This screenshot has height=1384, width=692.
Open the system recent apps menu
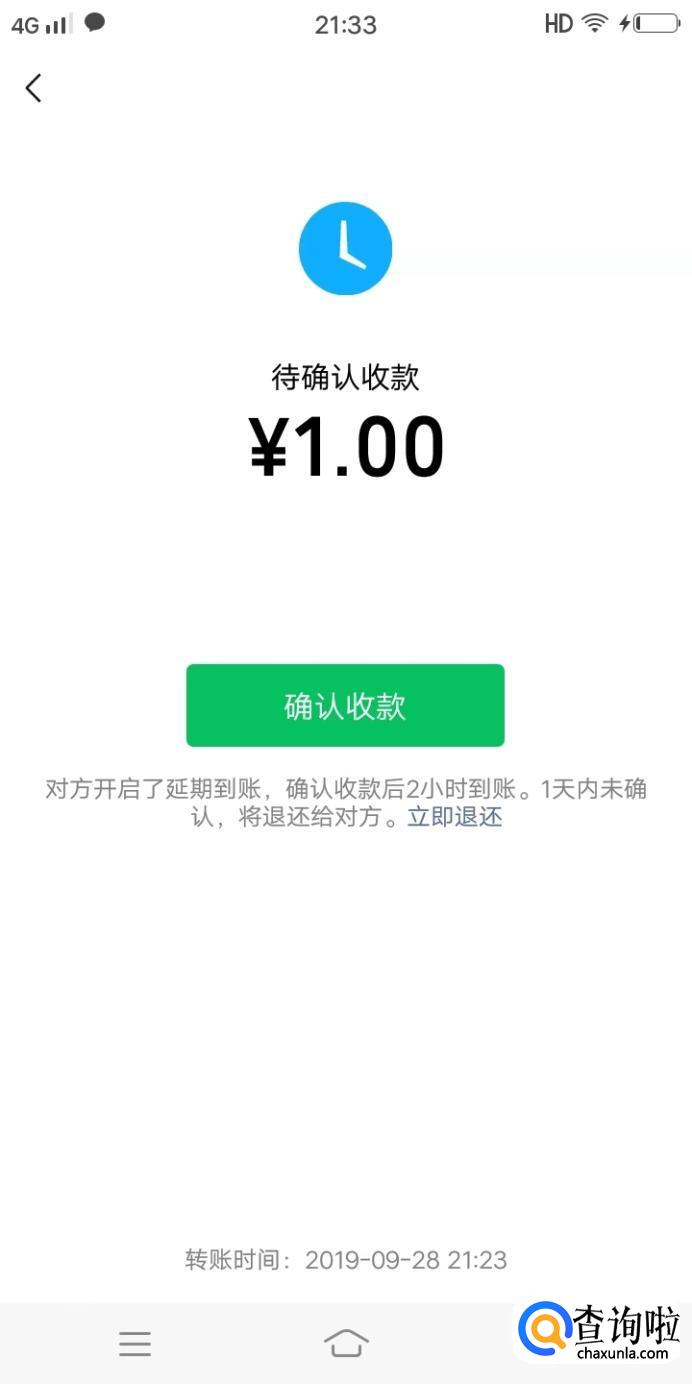click(135, 1343)
